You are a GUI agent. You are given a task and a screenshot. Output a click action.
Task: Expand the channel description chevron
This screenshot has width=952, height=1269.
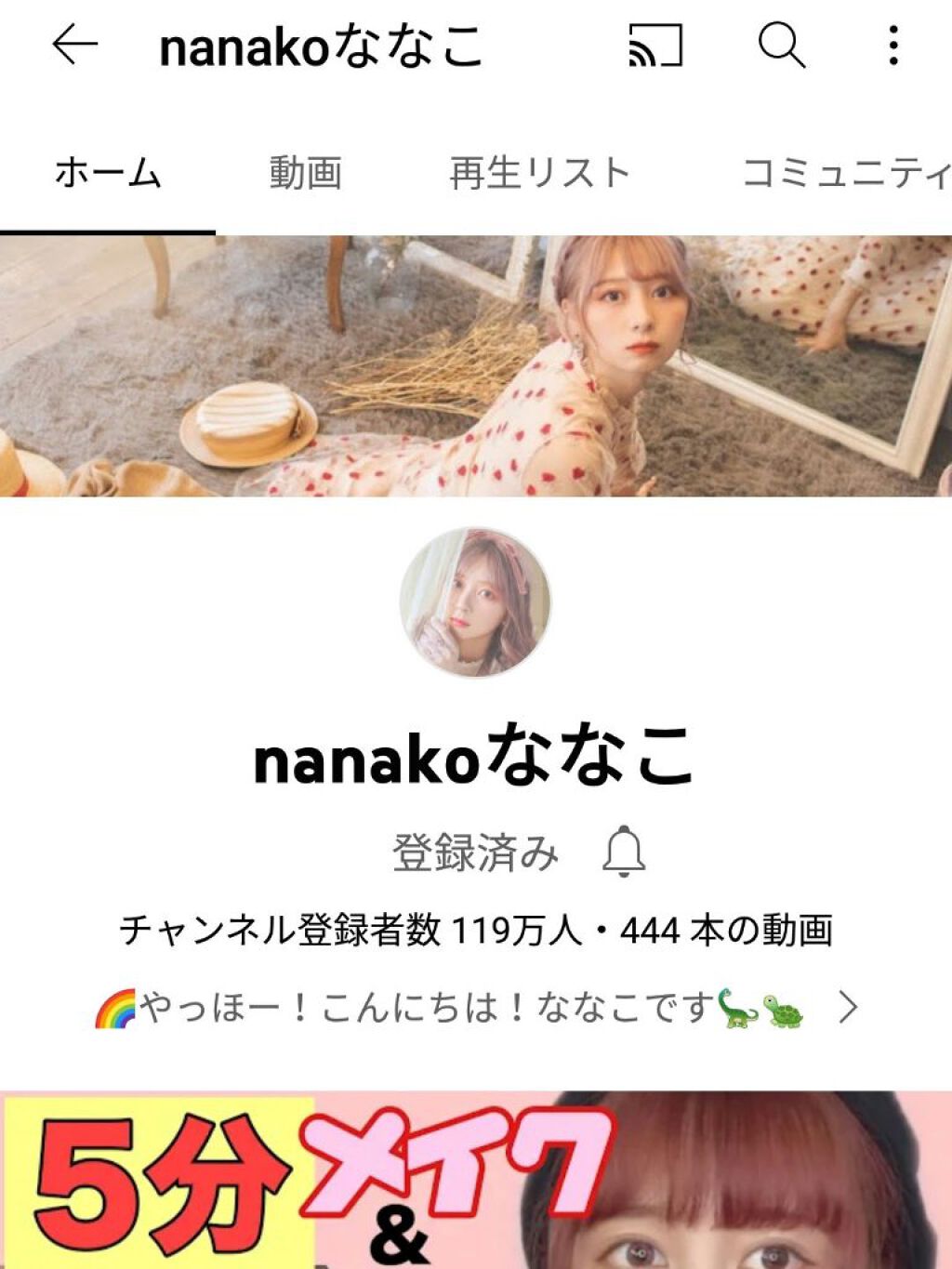tap(848, 1007)
